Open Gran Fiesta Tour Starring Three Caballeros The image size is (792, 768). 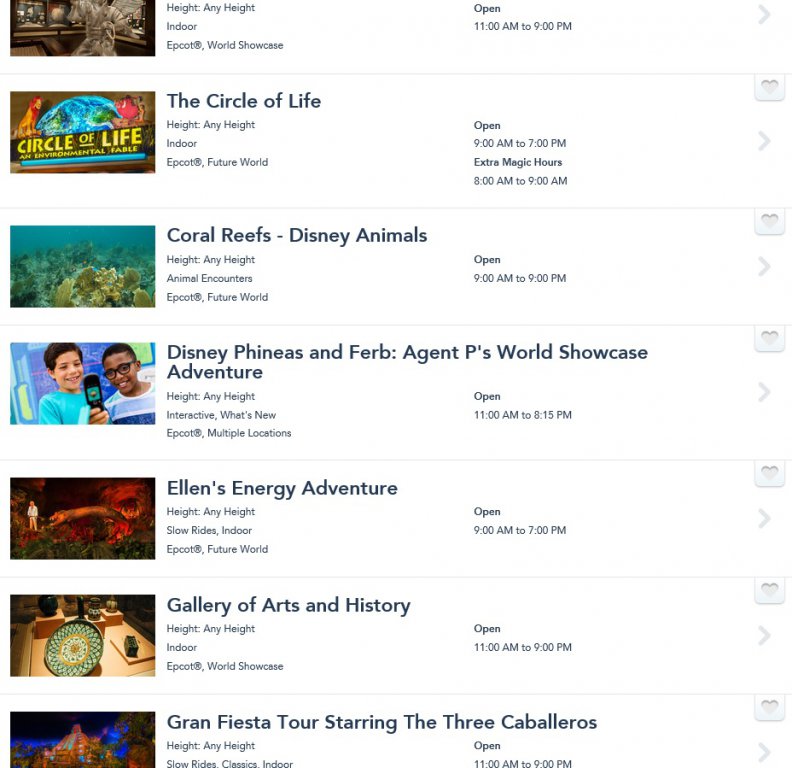coord(381,722)
